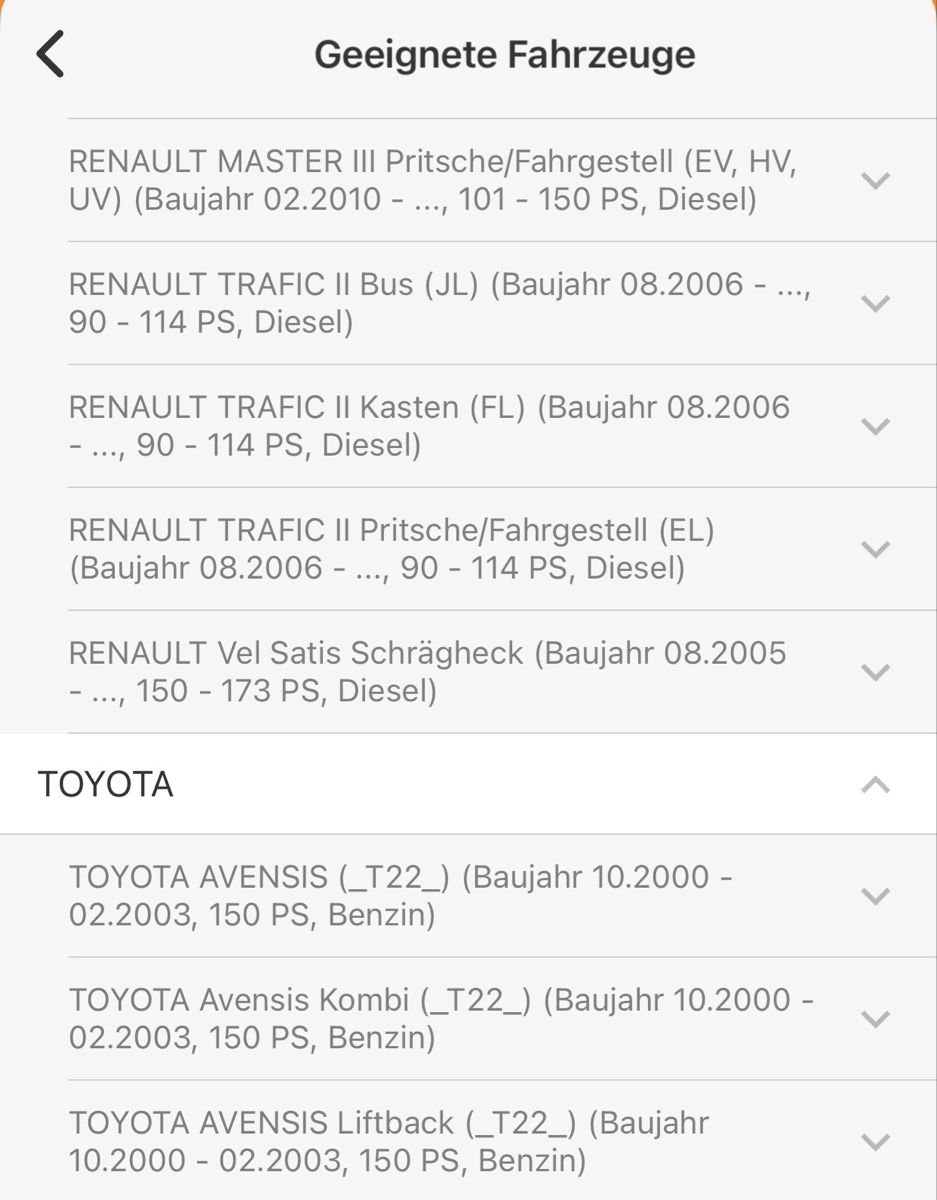Expand RENAULT Vel Satis Schrägheck entry

click(875, 672)
